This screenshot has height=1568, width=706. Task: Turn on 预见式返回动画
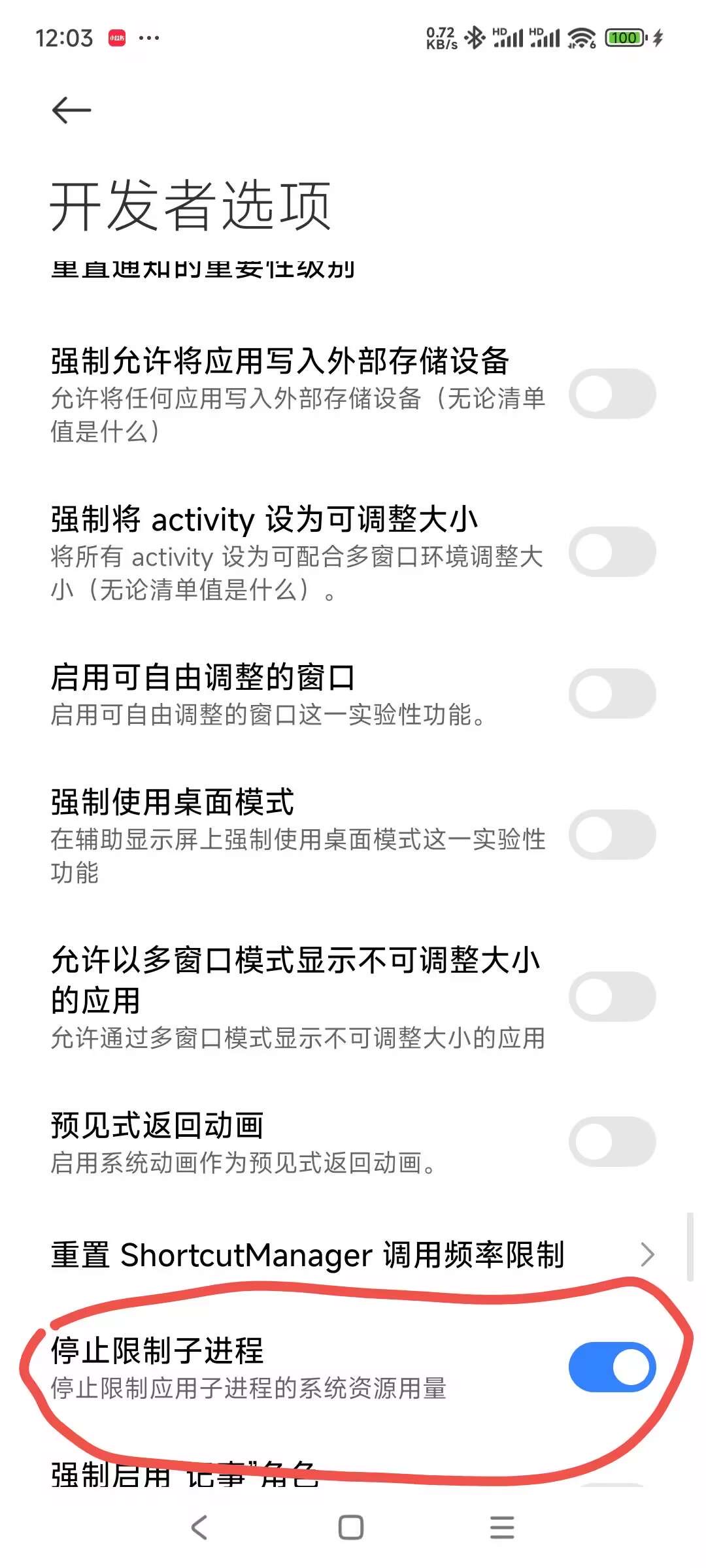(x=612, y=1141)
